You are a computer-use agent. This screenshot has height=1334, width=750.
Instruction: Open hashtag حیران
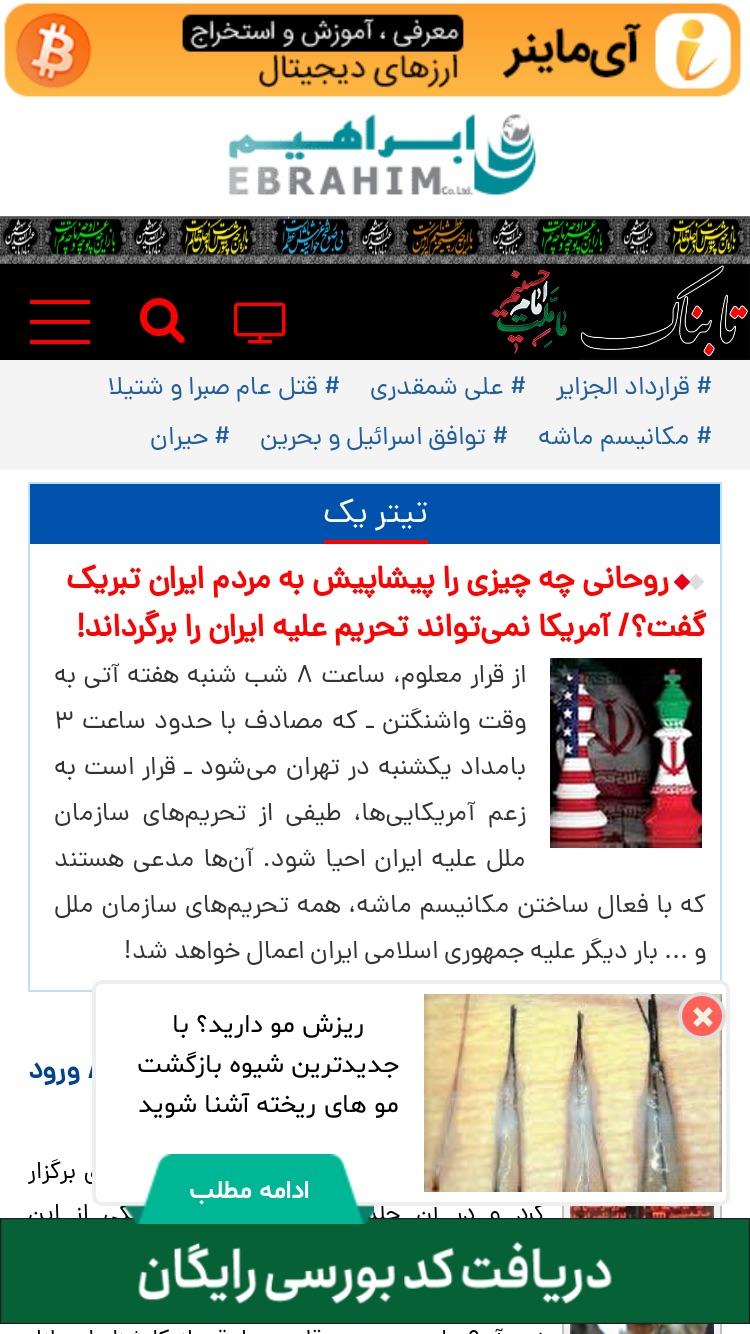pyautogui.click(x=190, y=437)
